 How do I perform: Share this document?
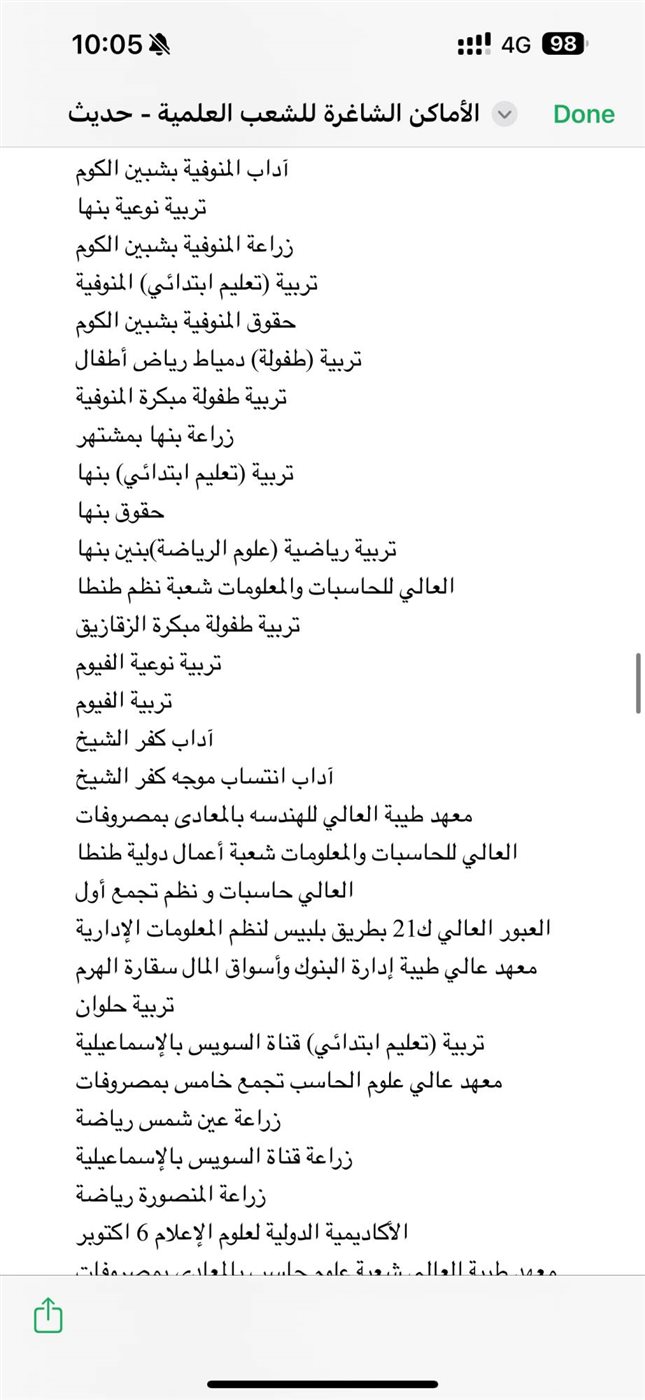click(48, 1317)
